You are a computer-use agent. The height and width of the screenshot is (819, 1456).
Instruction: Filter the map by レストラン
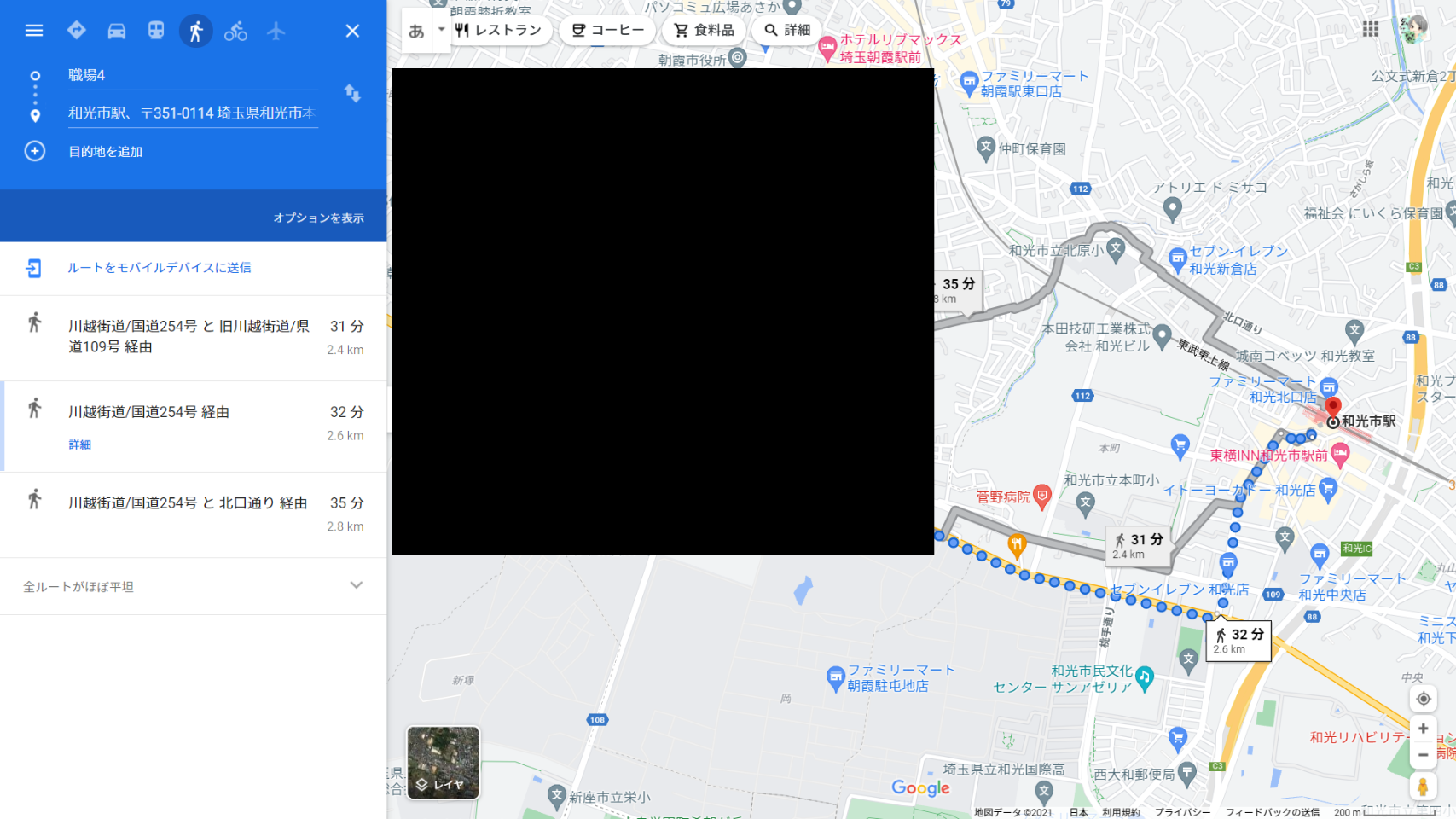tap(499, 31)
